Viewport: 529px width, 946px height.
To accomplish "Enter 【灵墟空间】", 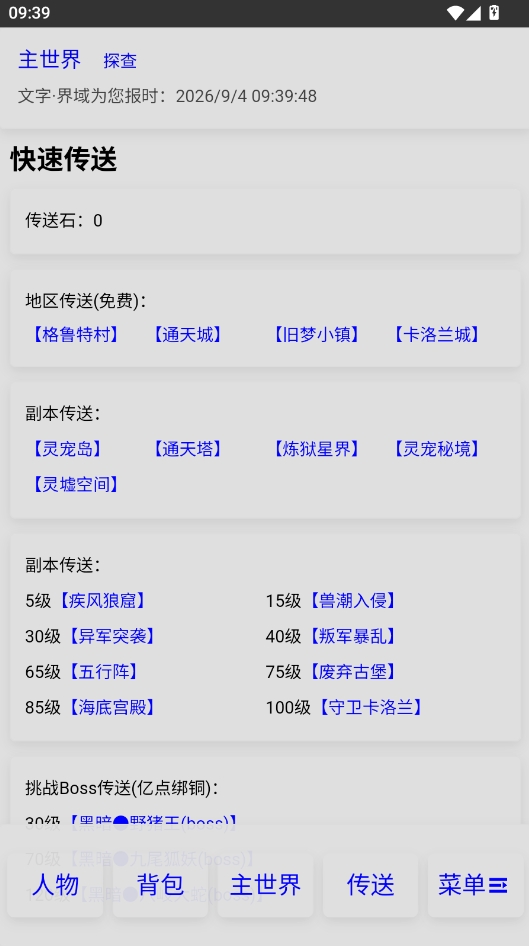I will 75,484.
